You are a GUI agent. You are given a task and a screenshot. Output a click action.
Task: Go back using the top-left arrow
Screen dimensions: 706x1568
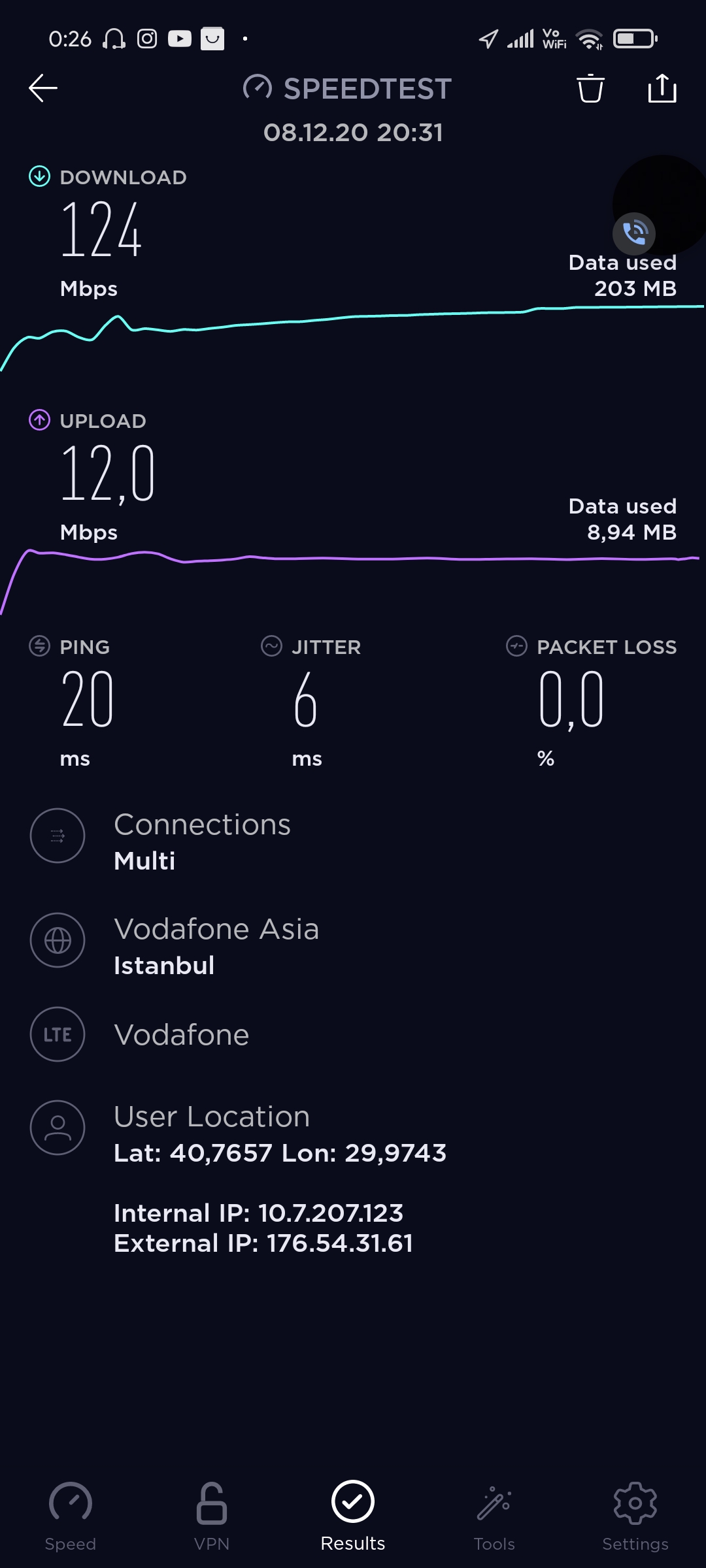point(43,88)
